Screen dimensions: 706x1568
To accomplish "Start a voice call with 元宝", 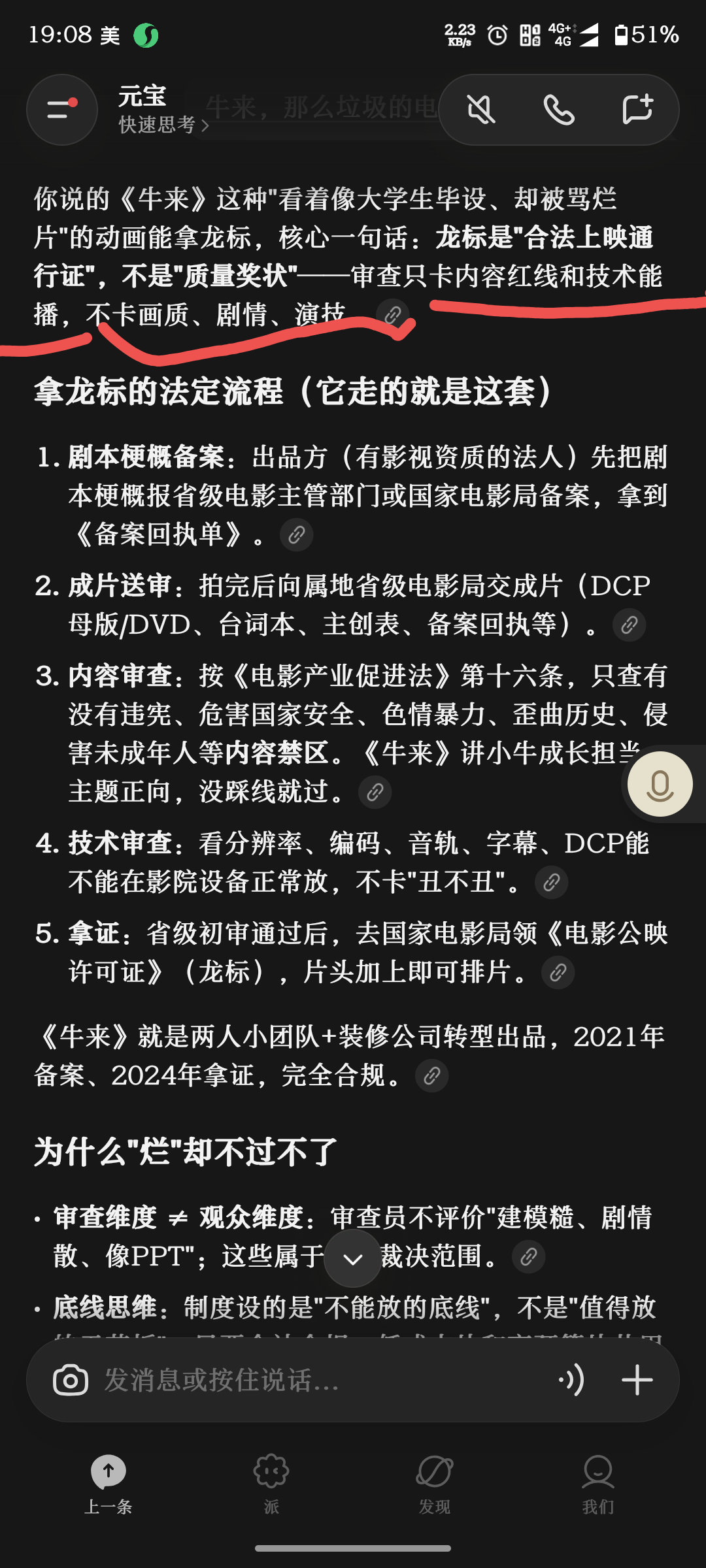I will (559, 110).
